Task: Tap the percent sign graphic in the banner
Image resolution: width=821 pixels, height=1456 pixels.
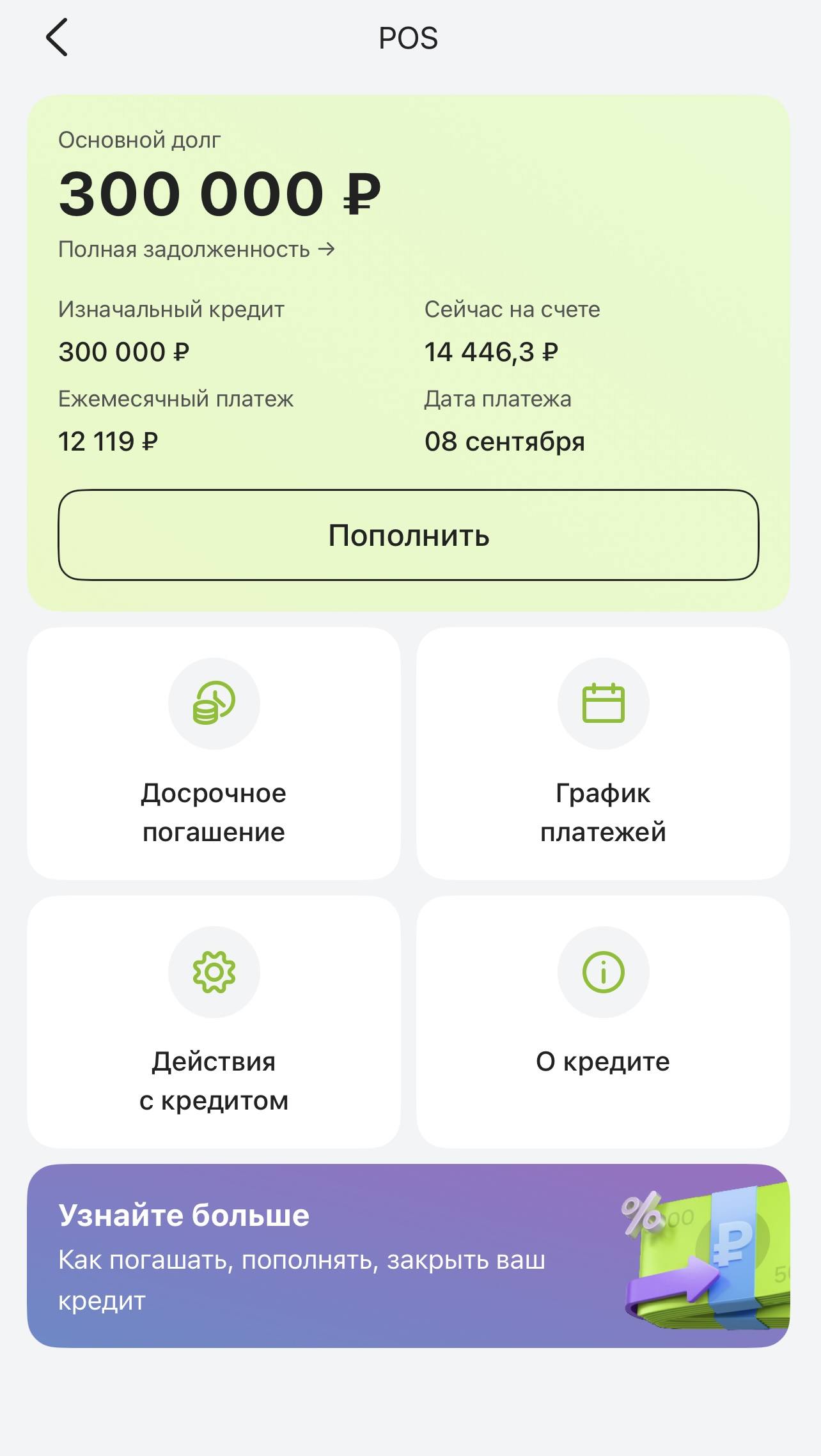Action: 641,1214
